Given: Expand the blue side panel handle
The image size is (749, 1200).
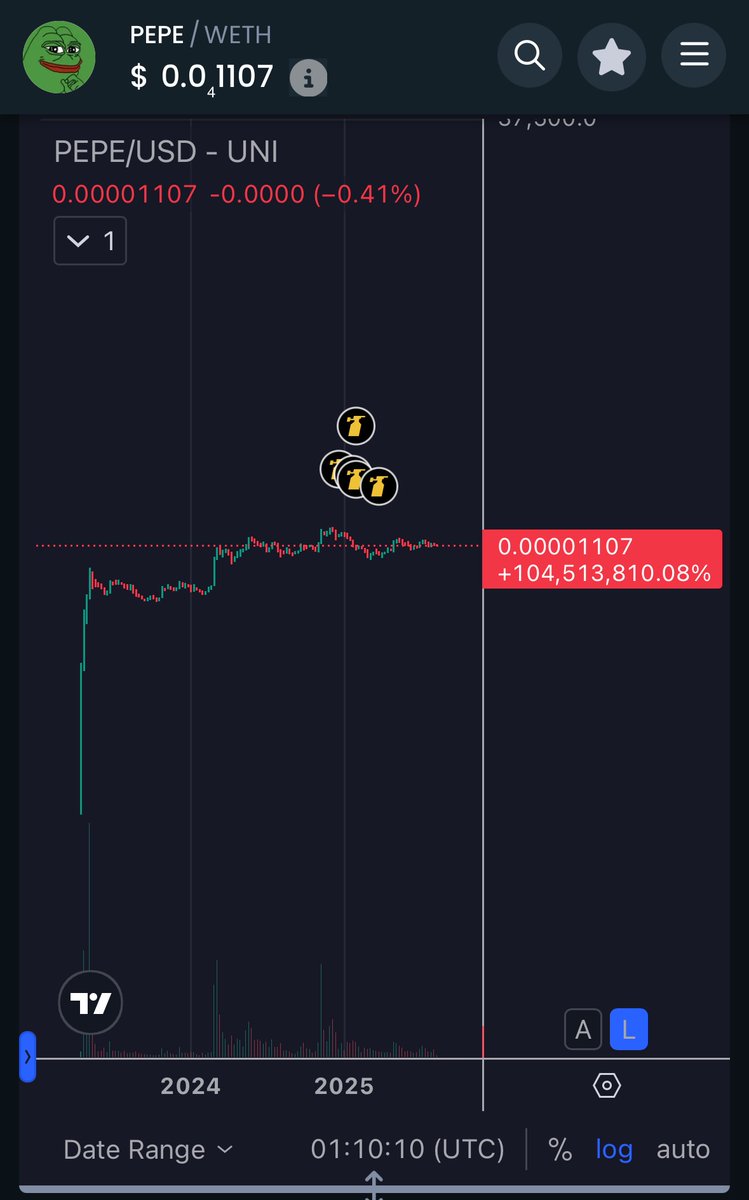Looking at the screenshot, I should click(x=28, y=1056).
